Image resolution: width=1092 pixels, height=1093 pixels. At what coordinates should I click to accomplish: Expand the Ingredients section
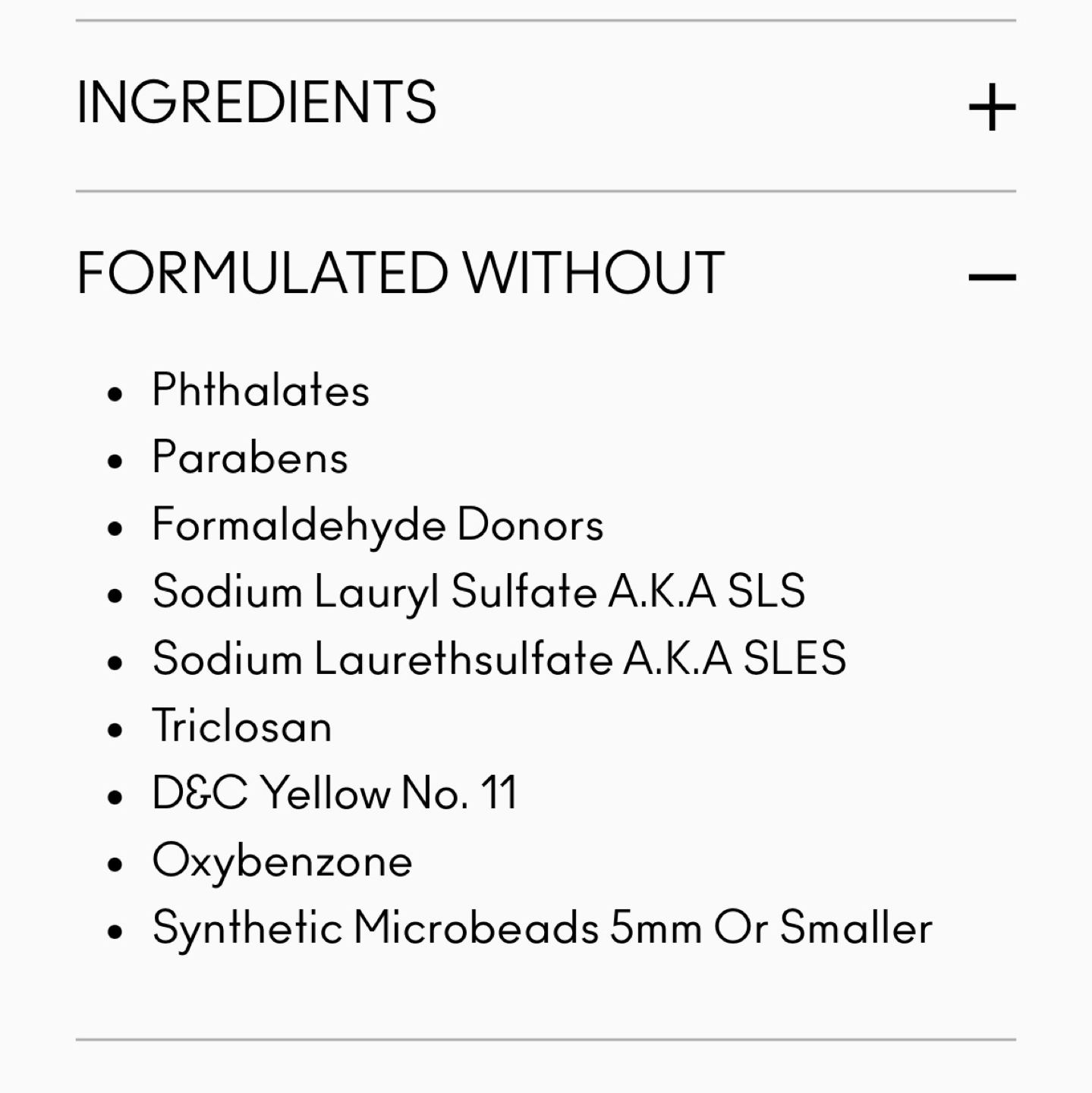pyautogui.click(x=991, y=107)
